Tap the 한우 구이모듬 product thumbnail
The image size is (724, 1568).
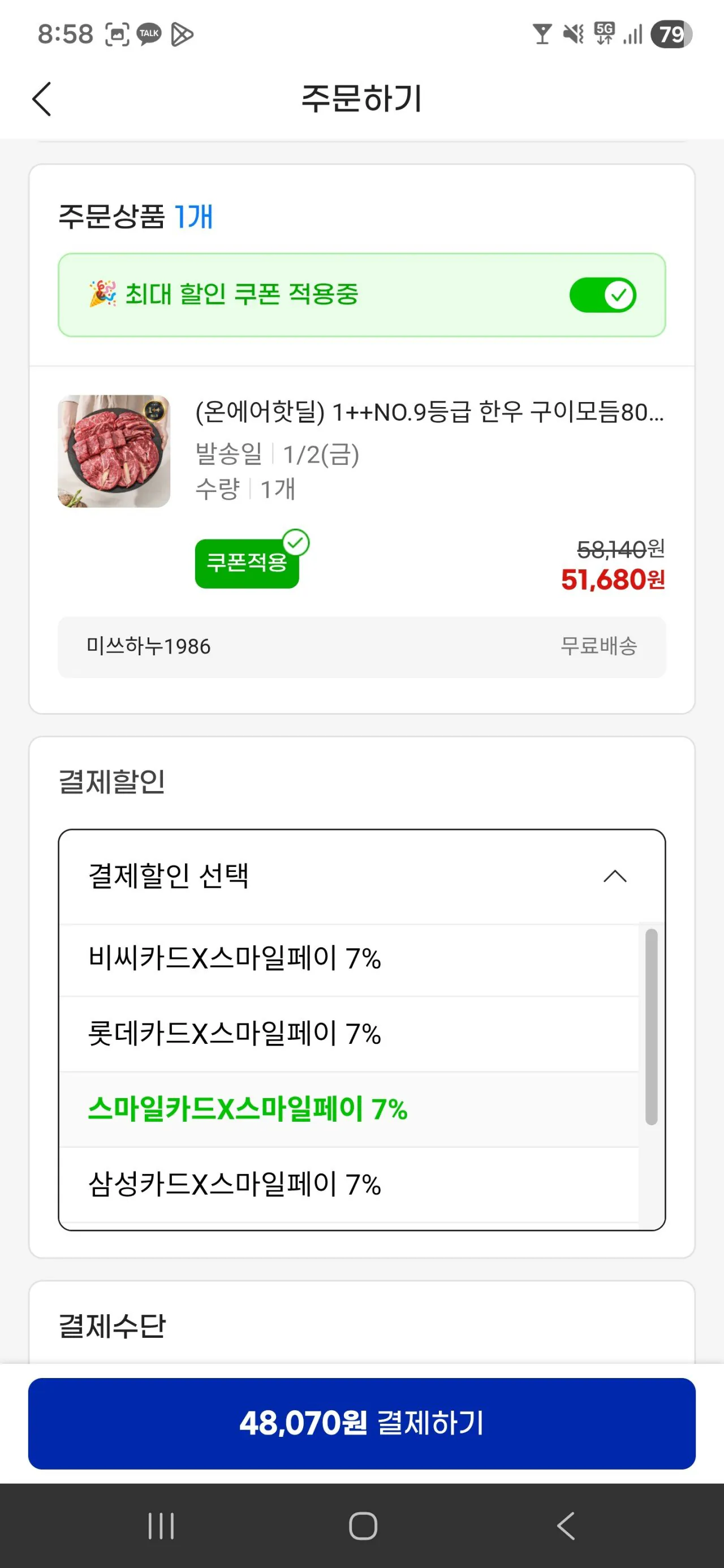point(113,452)
